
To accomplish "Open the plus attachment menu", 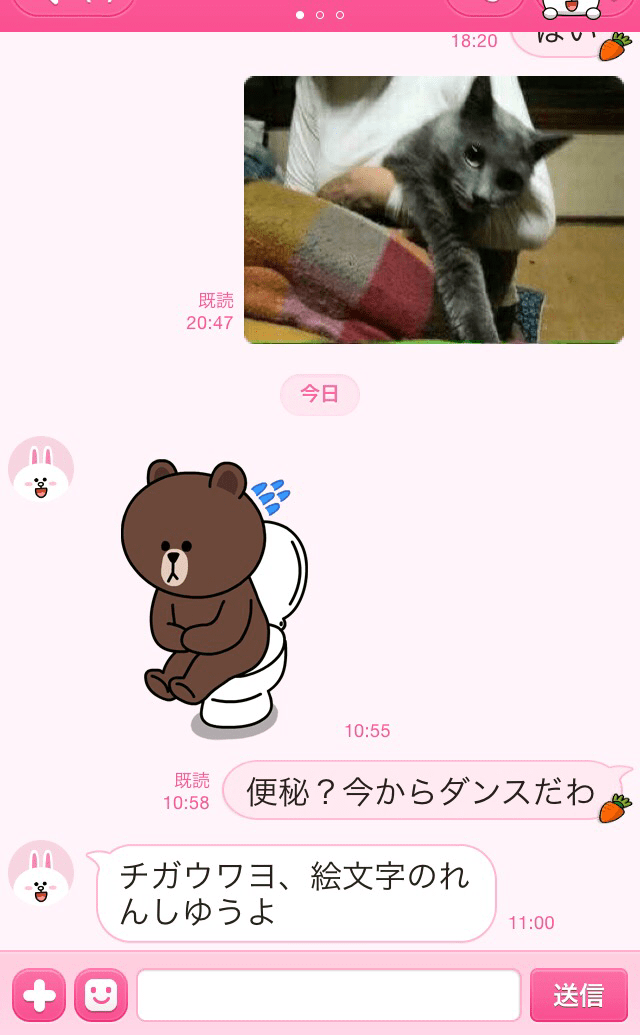I will pyautogui.click(x=39, y=994).
